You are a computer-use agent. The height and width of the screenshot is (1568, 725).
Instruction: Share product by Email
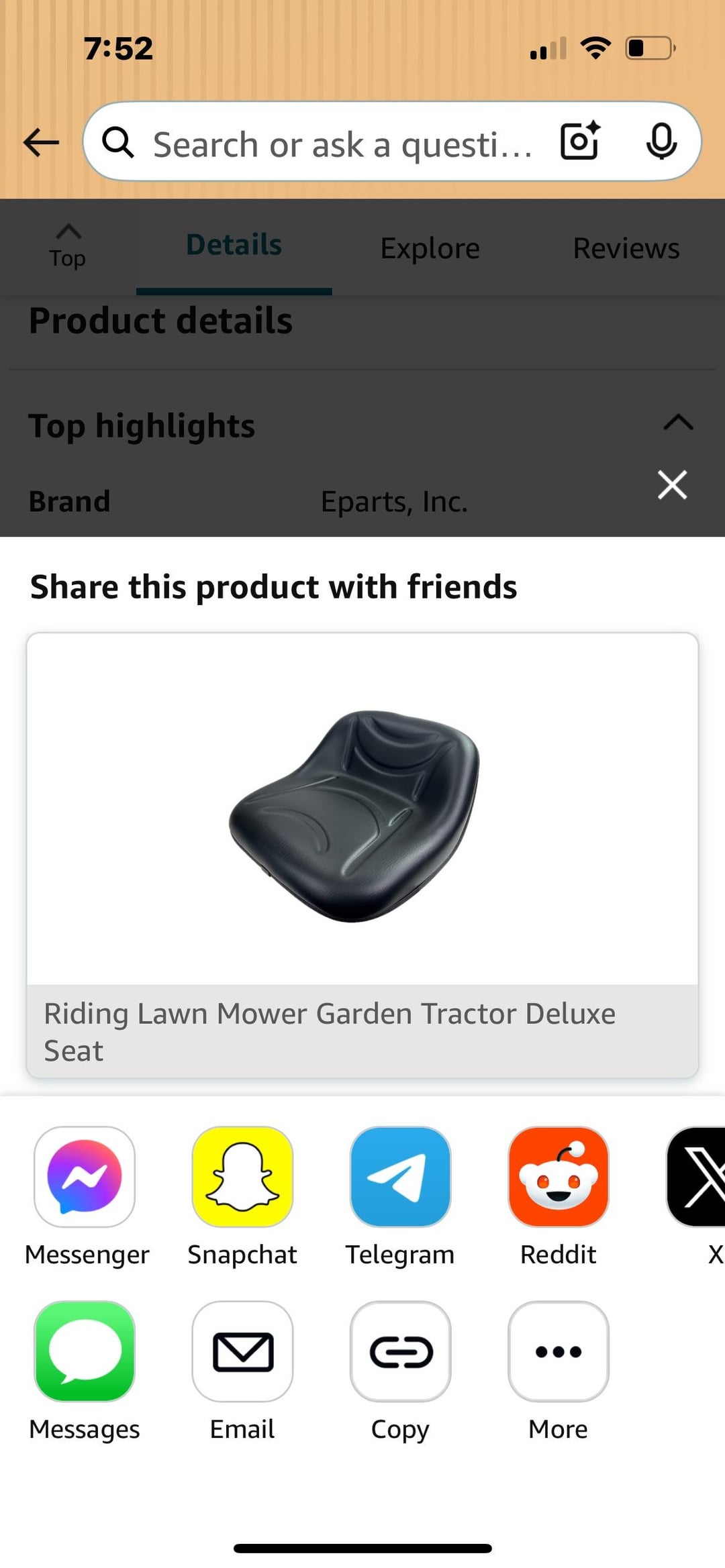(x=242, y=1351)
